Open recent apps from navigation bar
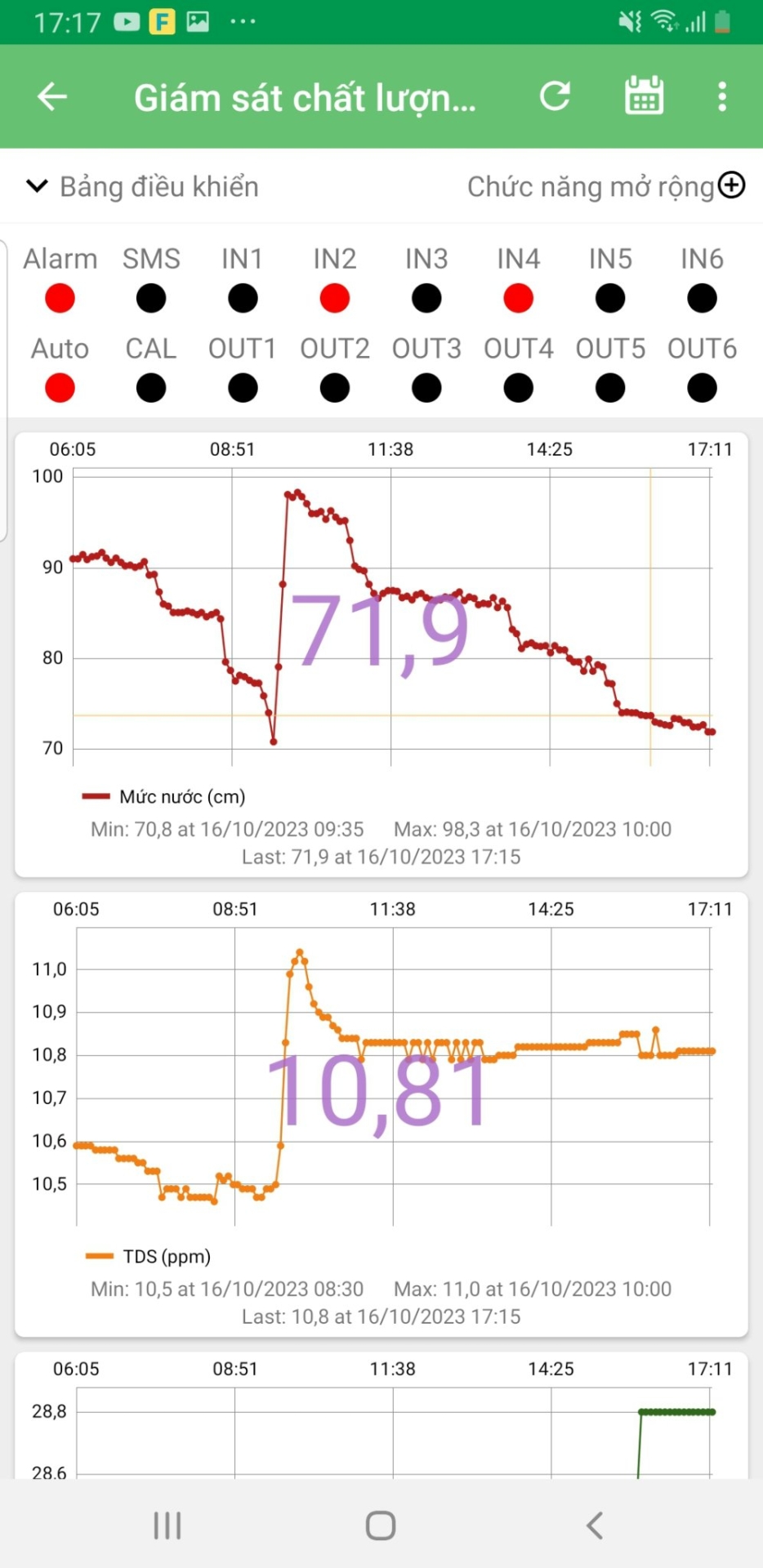This screenshot has height=1568, width=763. 167,1525
